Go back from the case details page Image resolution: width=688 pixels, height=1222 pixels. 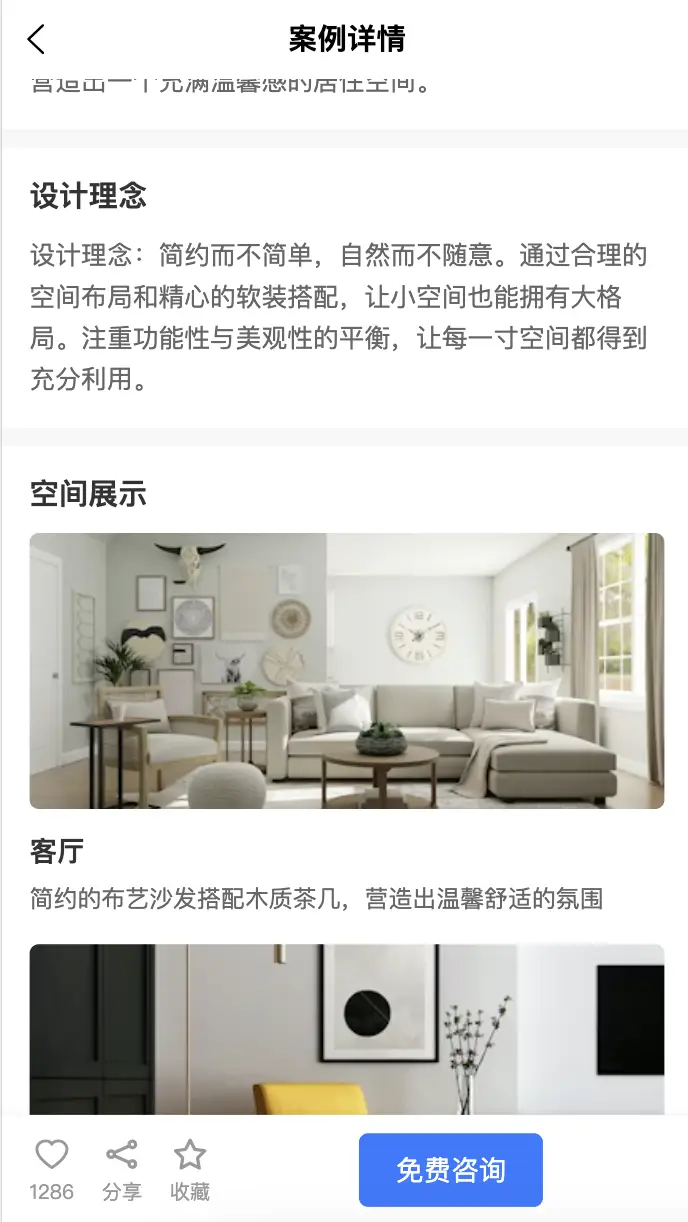pos(37,40)
